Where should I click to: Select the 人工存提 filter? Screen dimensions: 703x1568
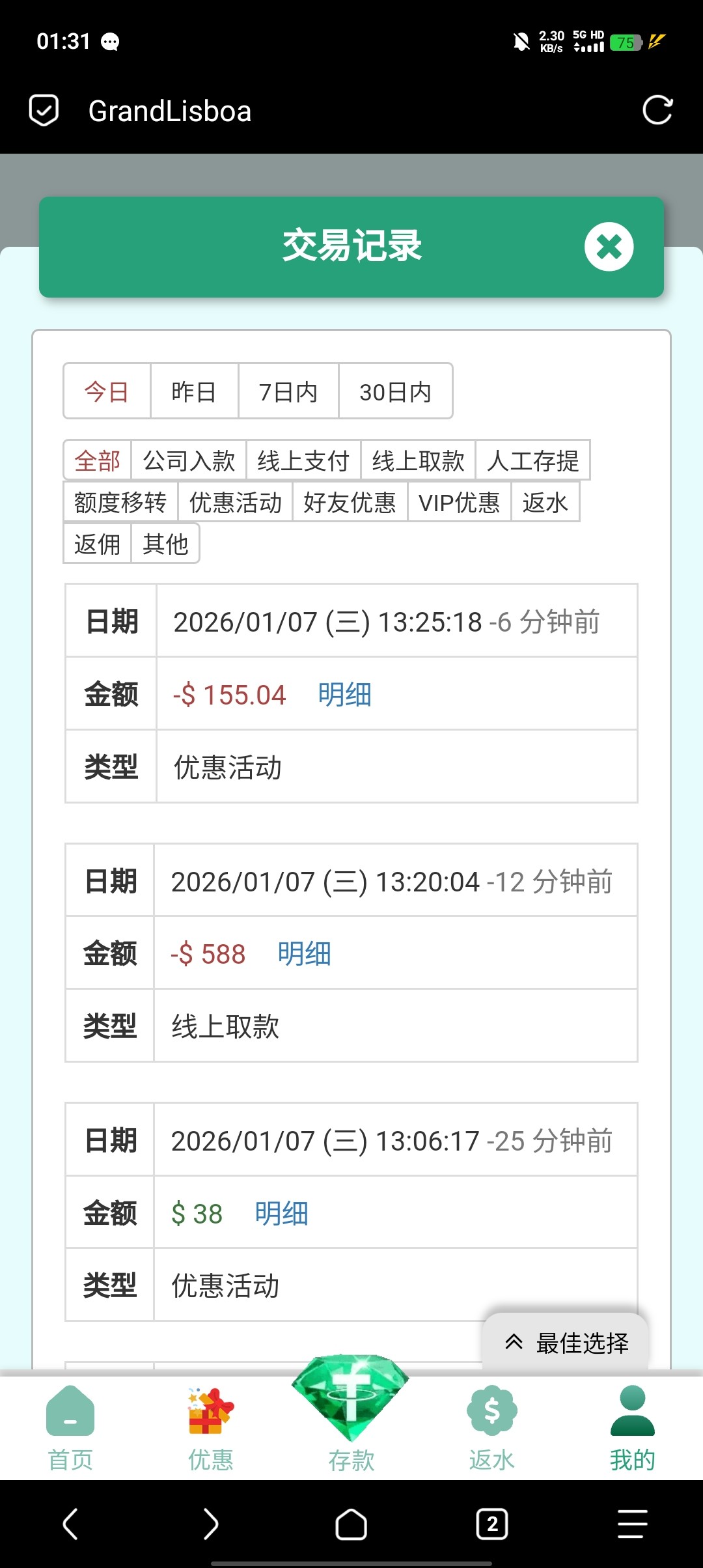pos(532,461)
